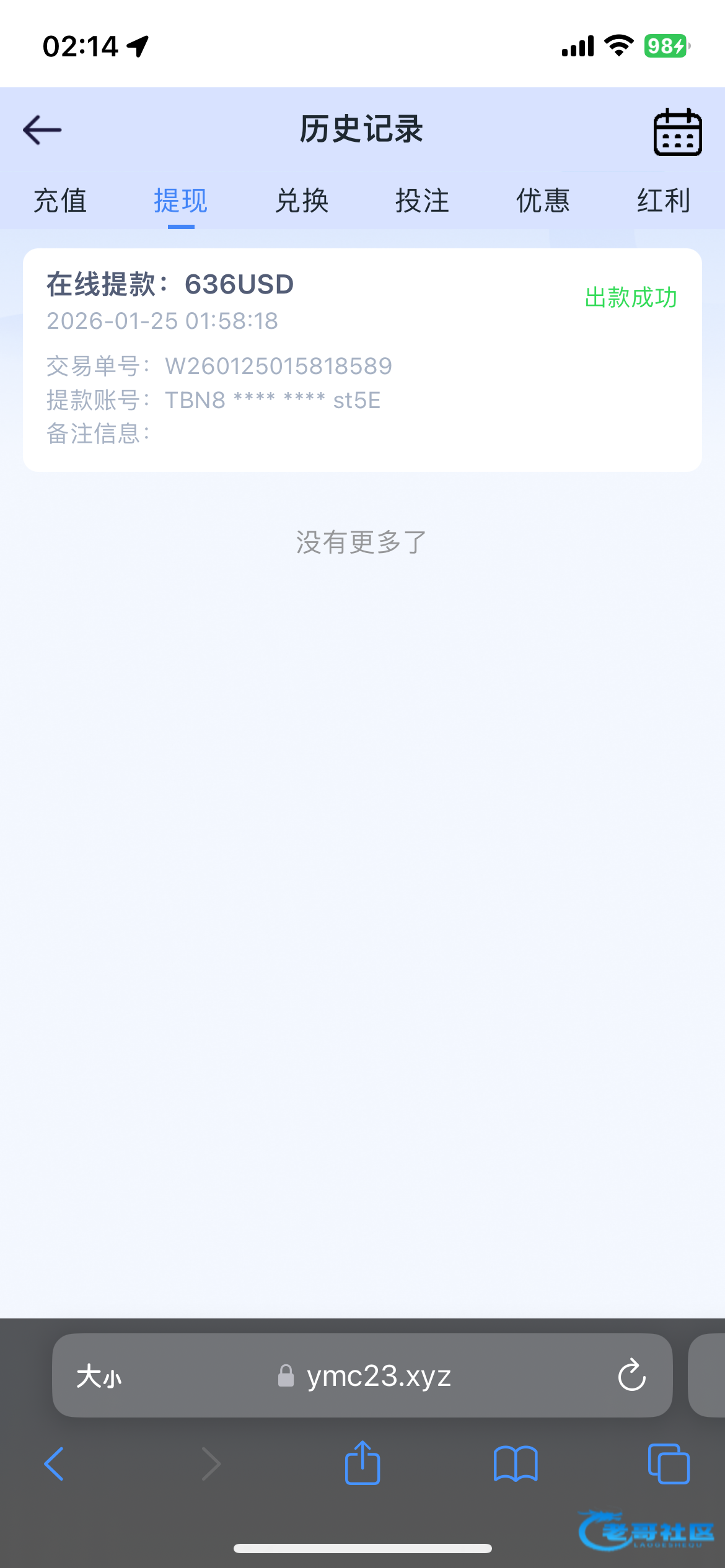Go back in Safari browser history
Image resolution: width=725 pixels, height=1568 pixels.
coord(55,1464)
